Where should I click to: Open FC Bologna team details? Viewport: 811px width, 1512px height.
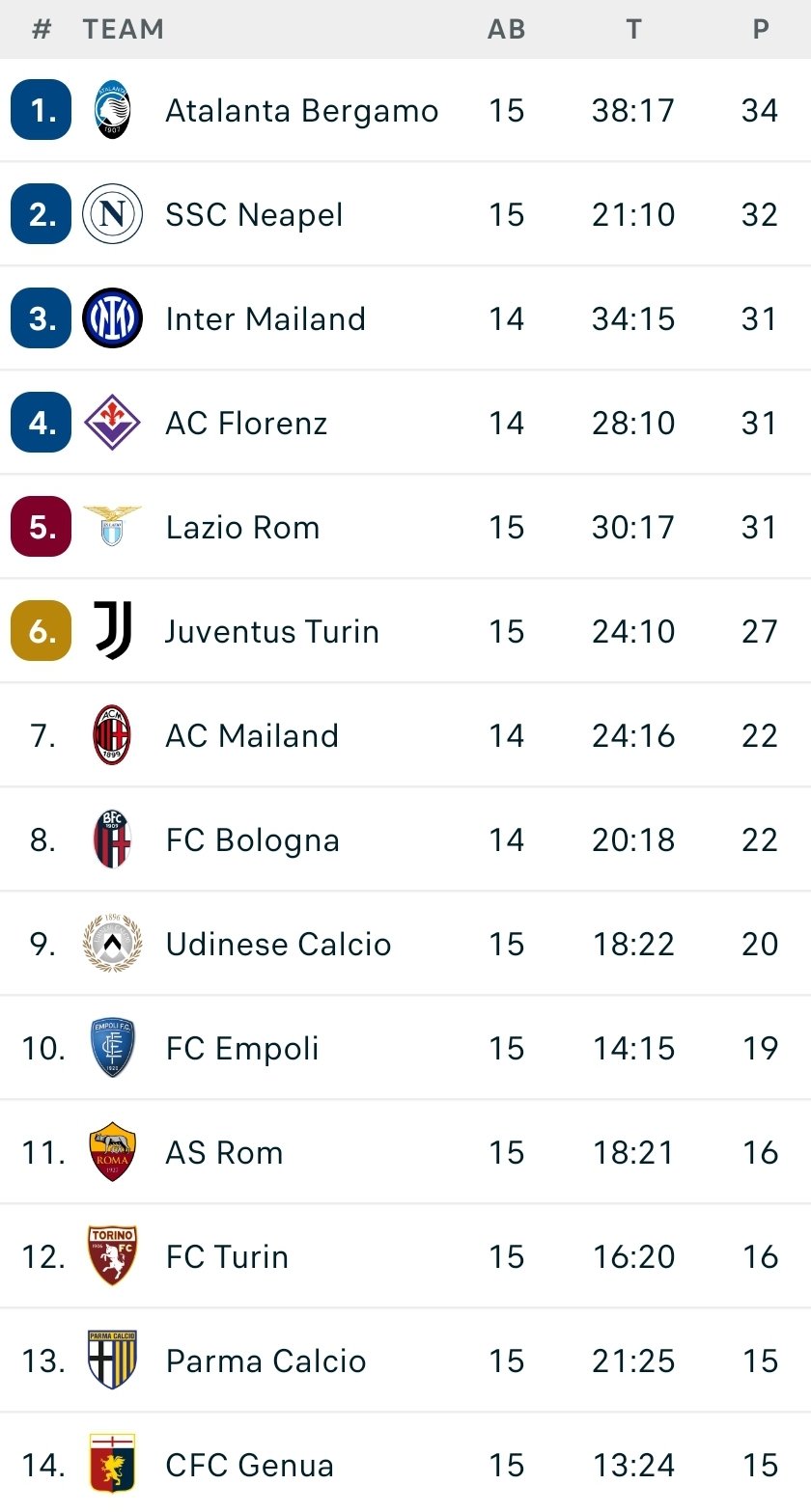click(405, 839)
